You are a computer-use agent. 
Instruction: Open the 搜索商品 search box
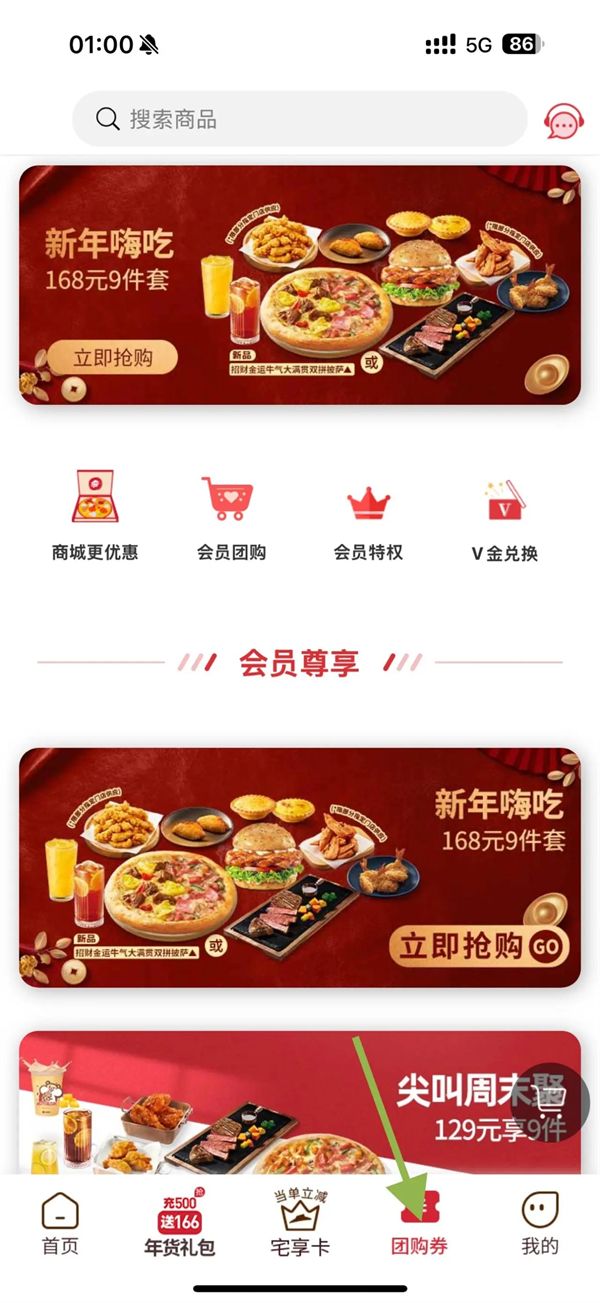[299, 120]
